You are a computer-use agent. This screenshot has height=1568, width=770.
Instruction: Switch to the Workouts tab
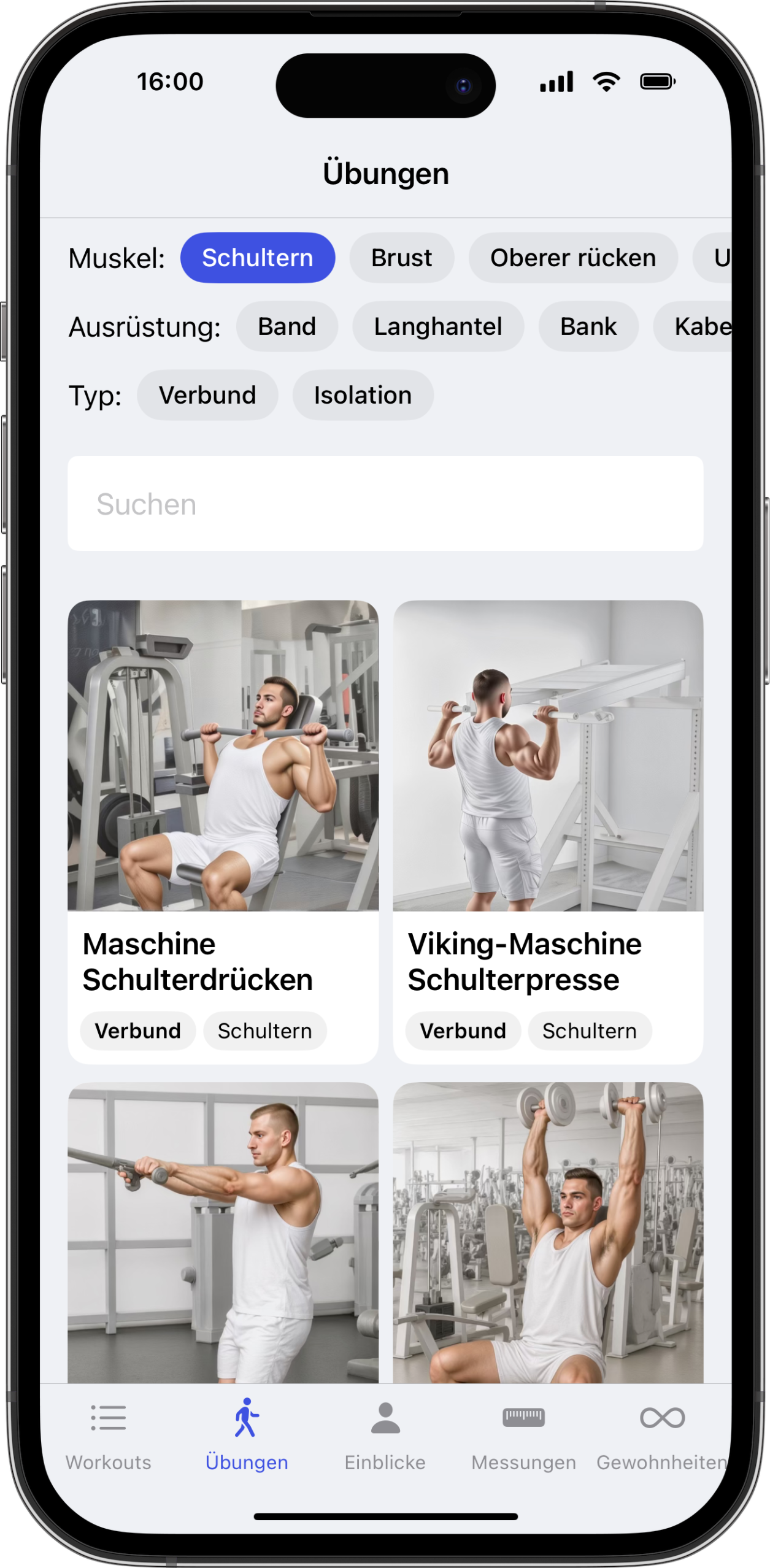pos(108,1437)
